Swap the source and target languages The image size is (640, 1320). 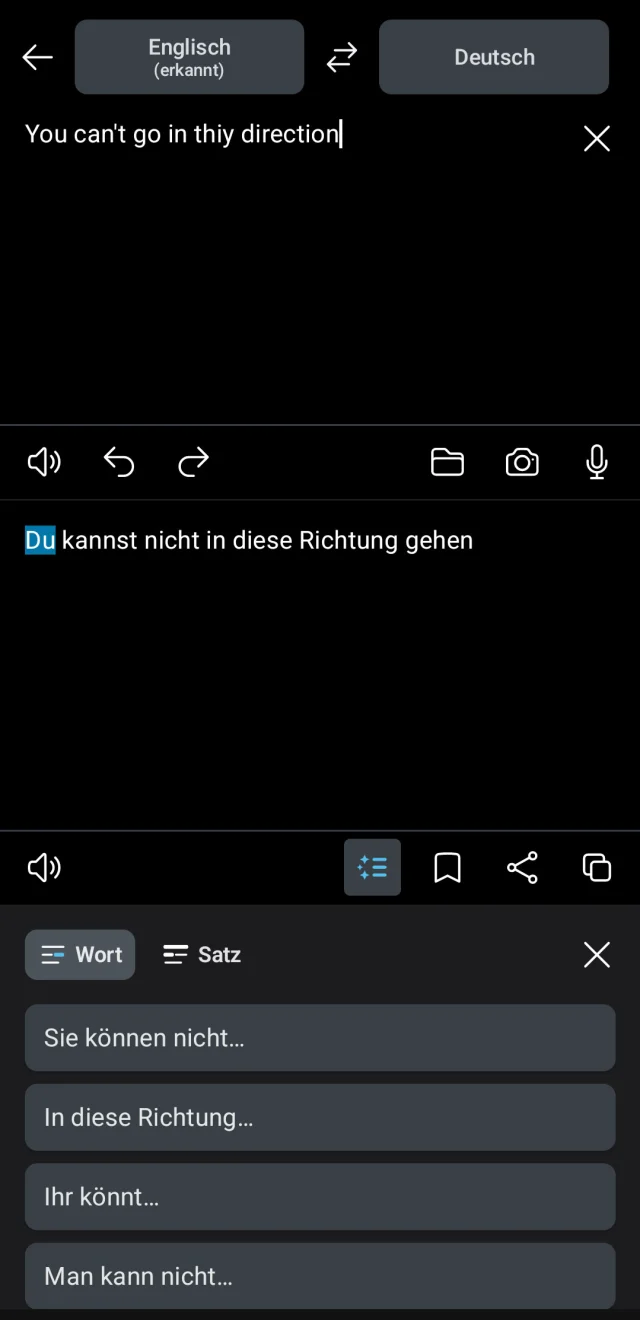[342, 58]
